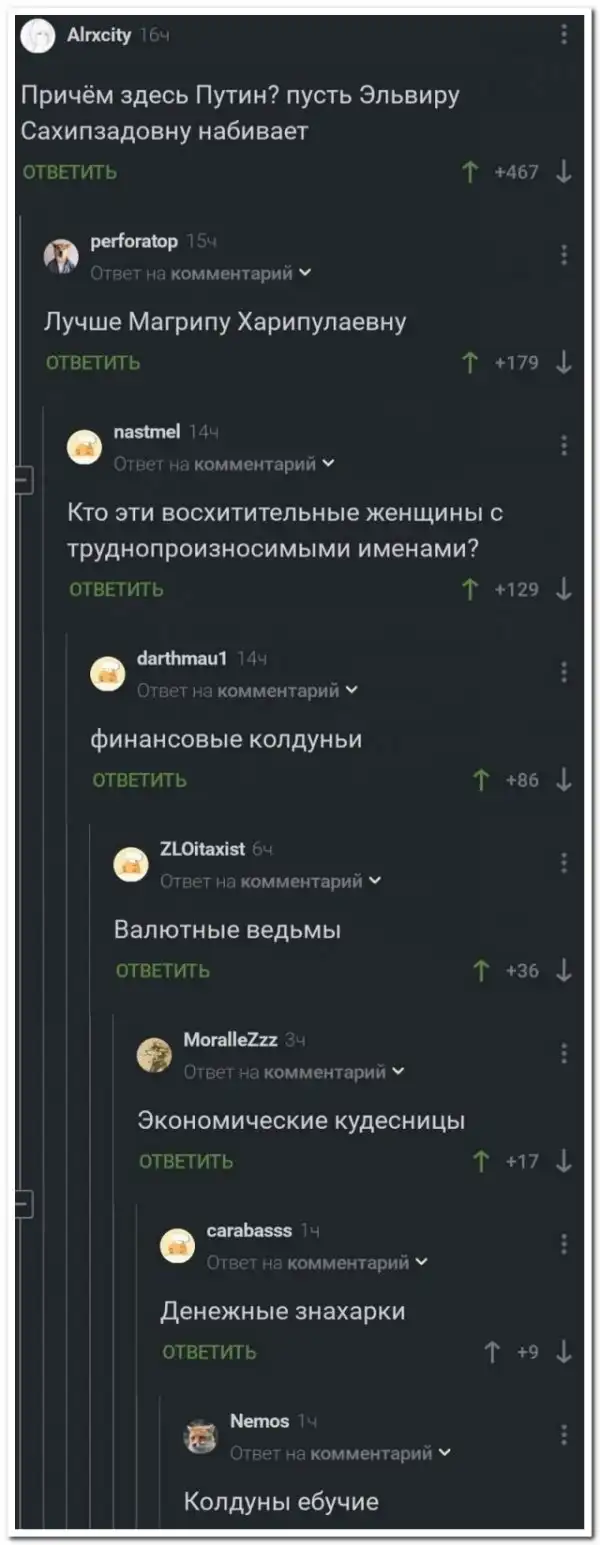600x1545 pixels.
Task: Reply to carabasss's comment
Action: click(x=209, y=1353)
